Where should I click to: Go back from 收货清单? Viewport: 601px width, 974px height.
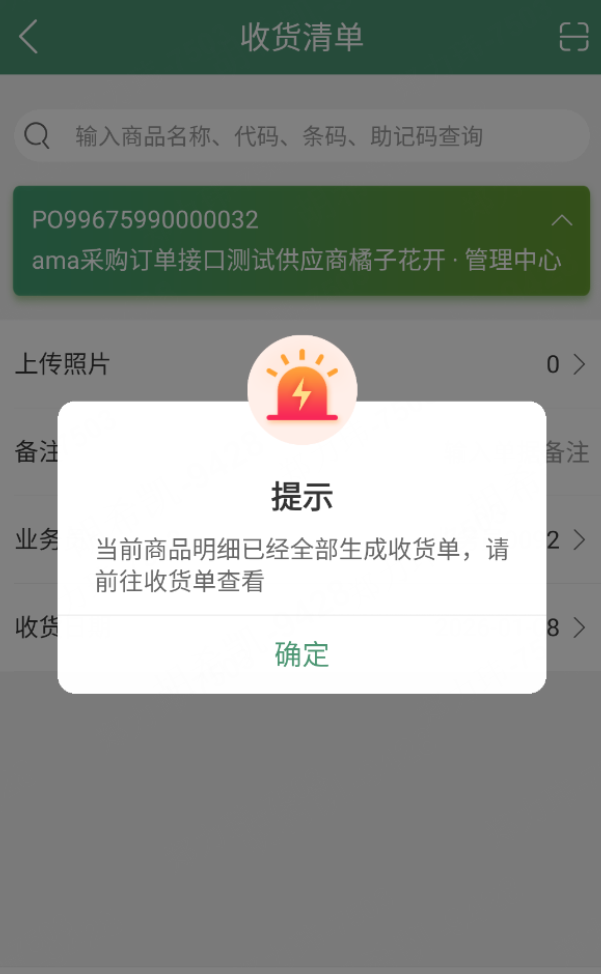click(29, 37)
